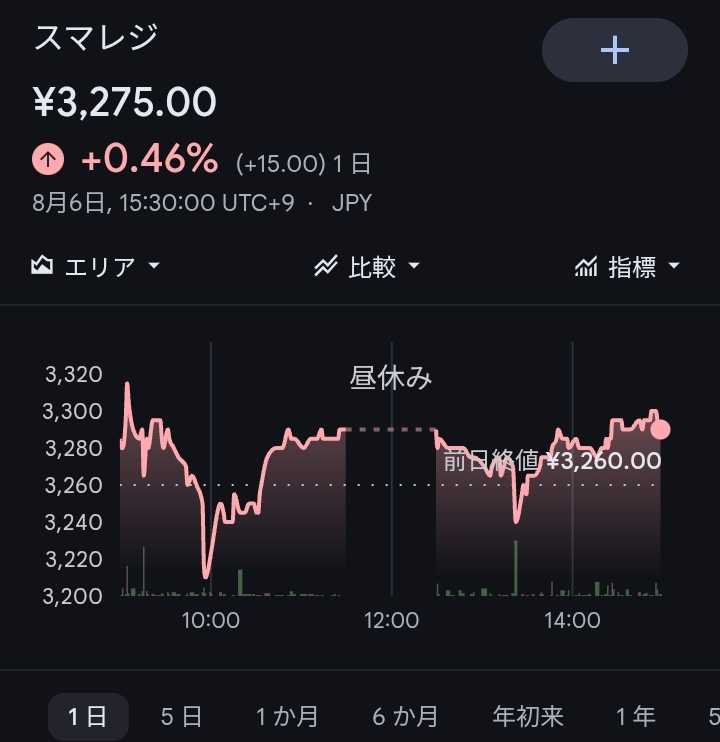
Task: Switch chart to 1か月 range
Action: [x=287, y=716]
